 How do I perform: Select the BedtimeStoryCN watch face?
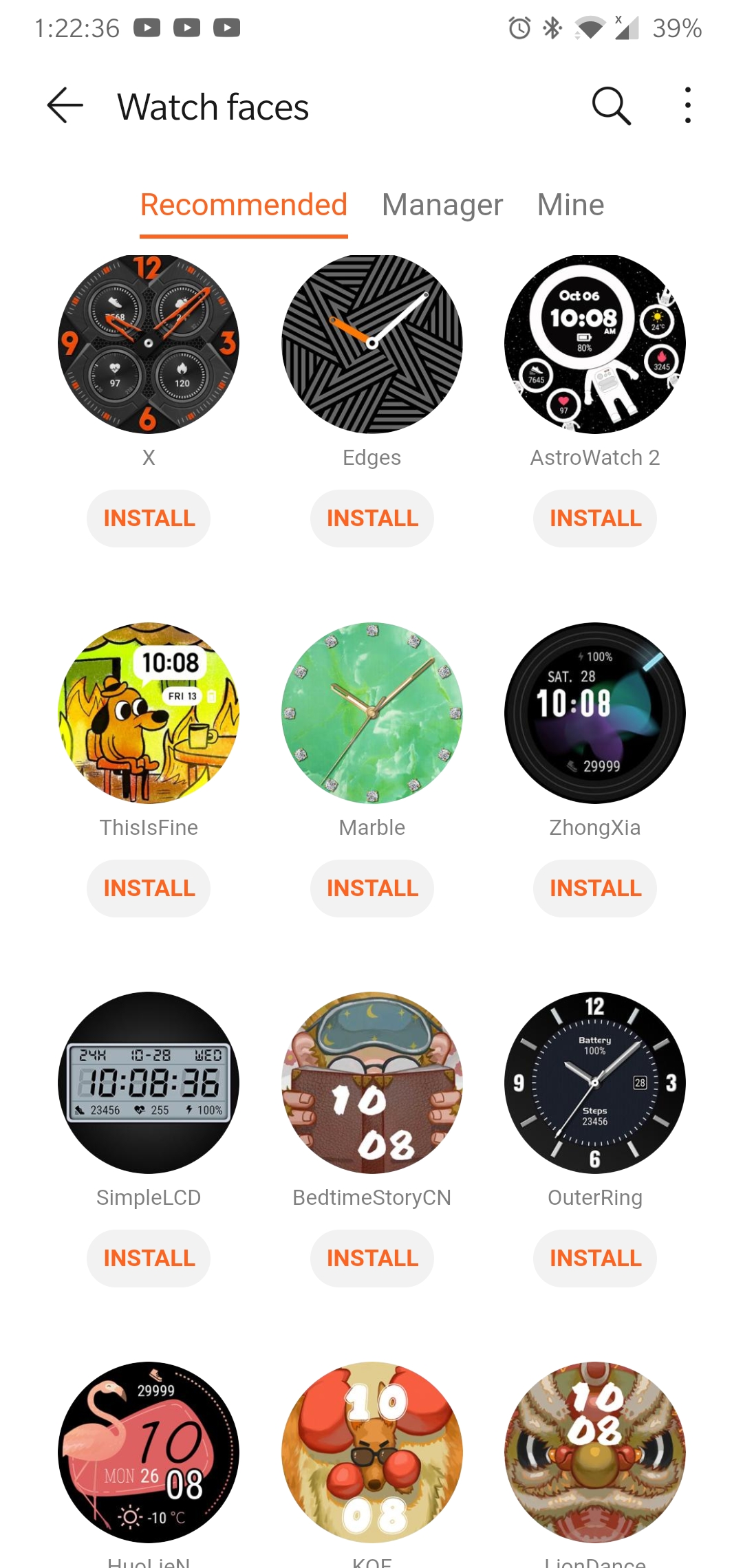(x=371, y=1083)
